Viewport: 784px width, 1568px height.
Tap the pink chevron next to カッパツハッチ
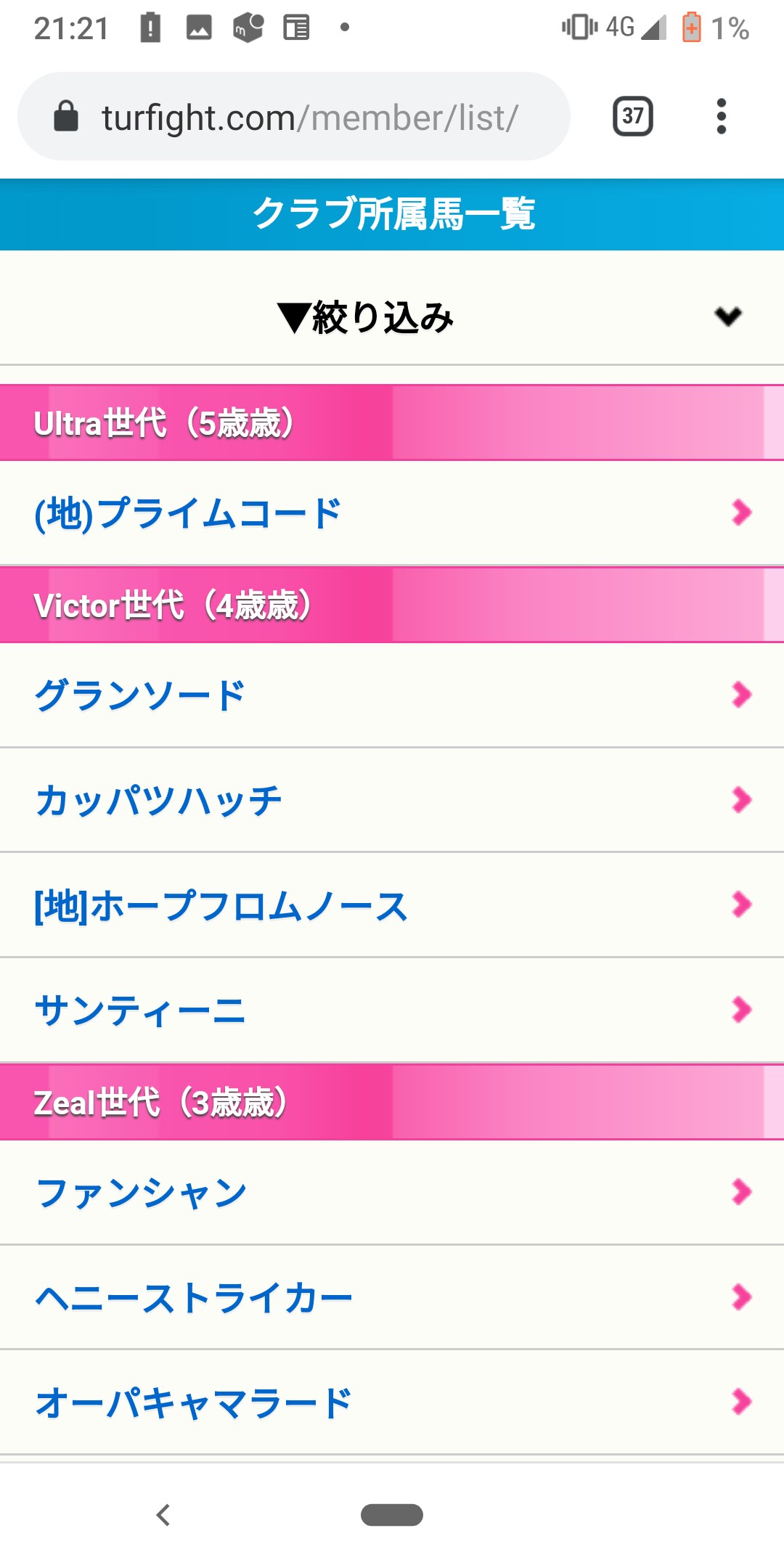(x=742, y=800)
